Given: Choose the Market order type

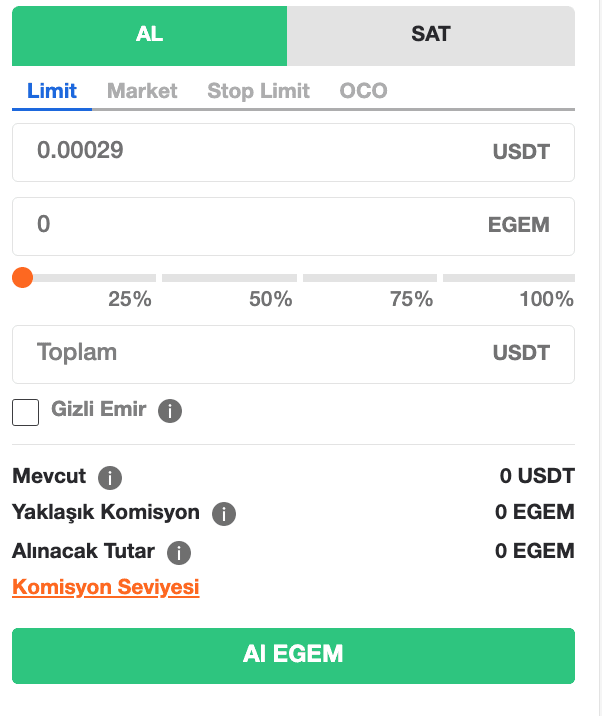Looking at the screenshot, I should click(x=142, y=91).
